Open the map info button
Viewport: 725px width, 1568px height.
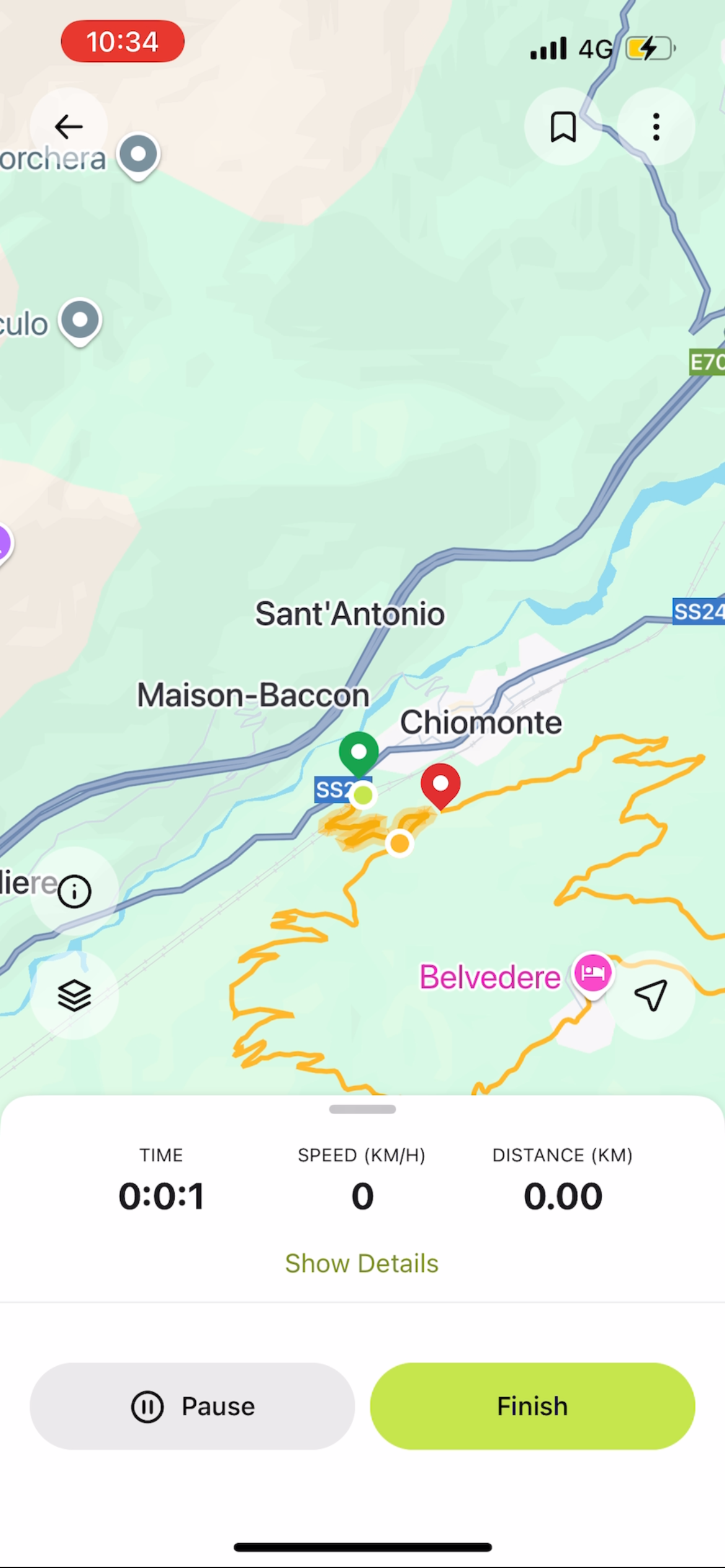74,891
